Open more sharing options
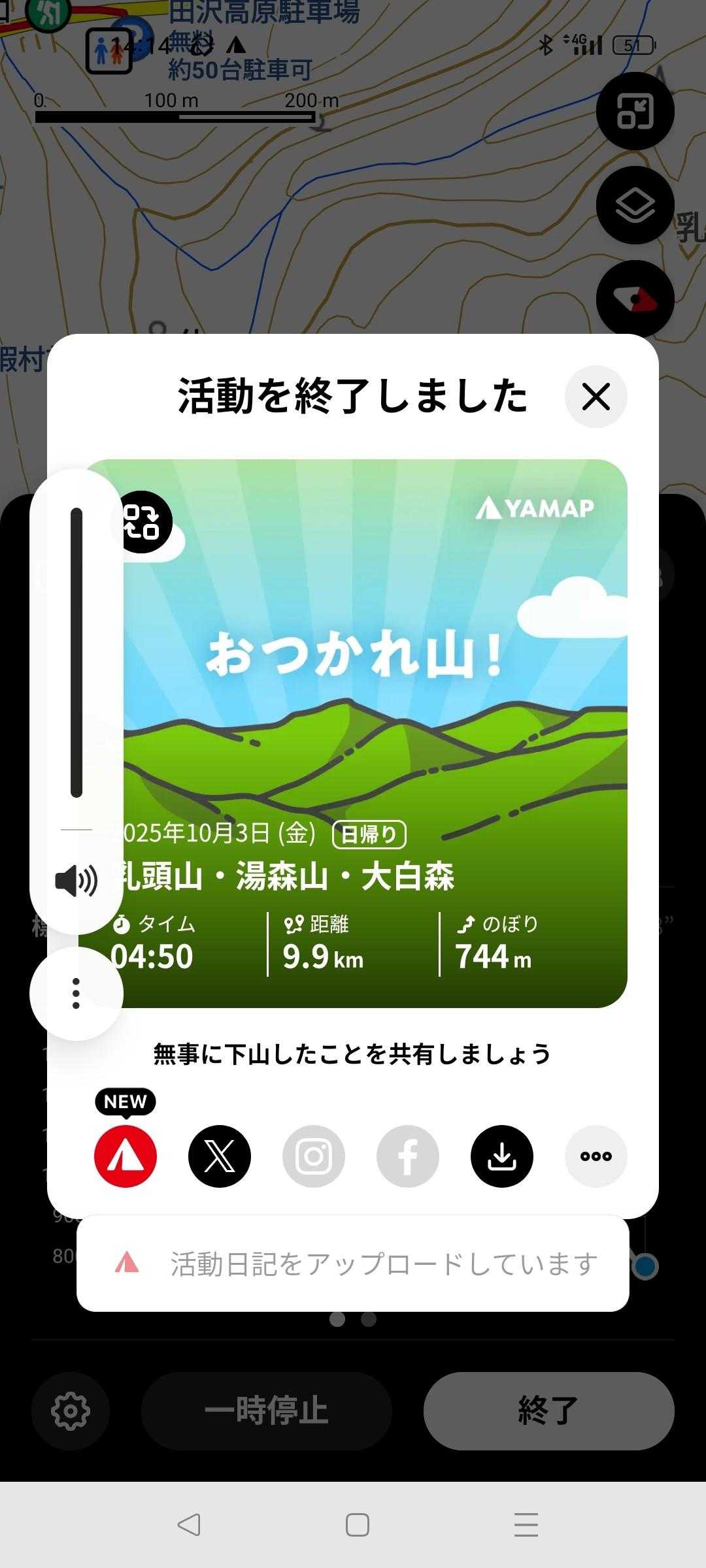The width and height of the screenshot is (706, 1568). click(596, 1156)
